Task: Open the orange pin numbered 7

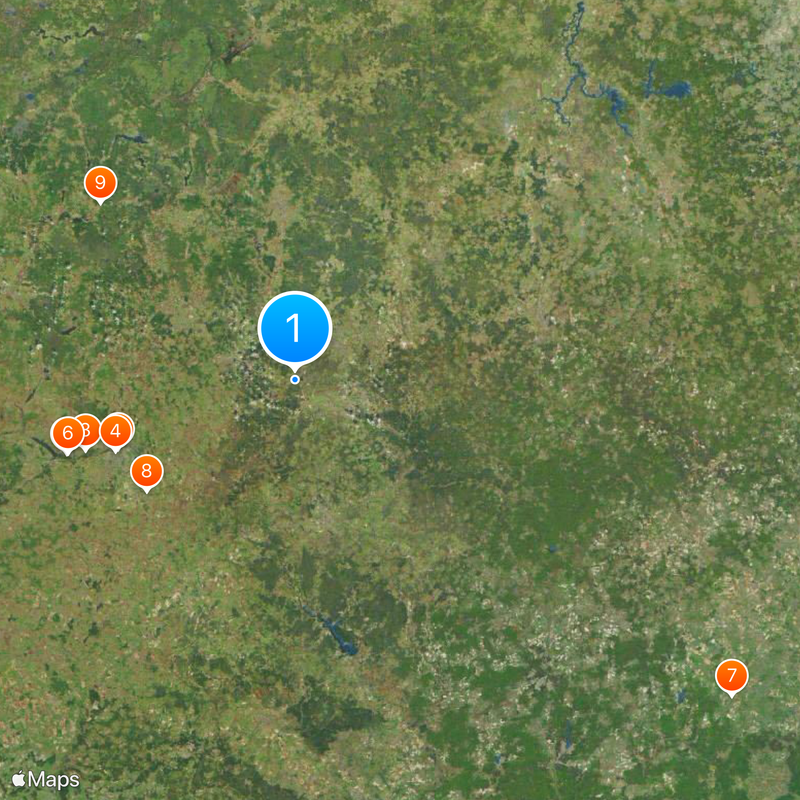Action: click(x=731, y=675)
